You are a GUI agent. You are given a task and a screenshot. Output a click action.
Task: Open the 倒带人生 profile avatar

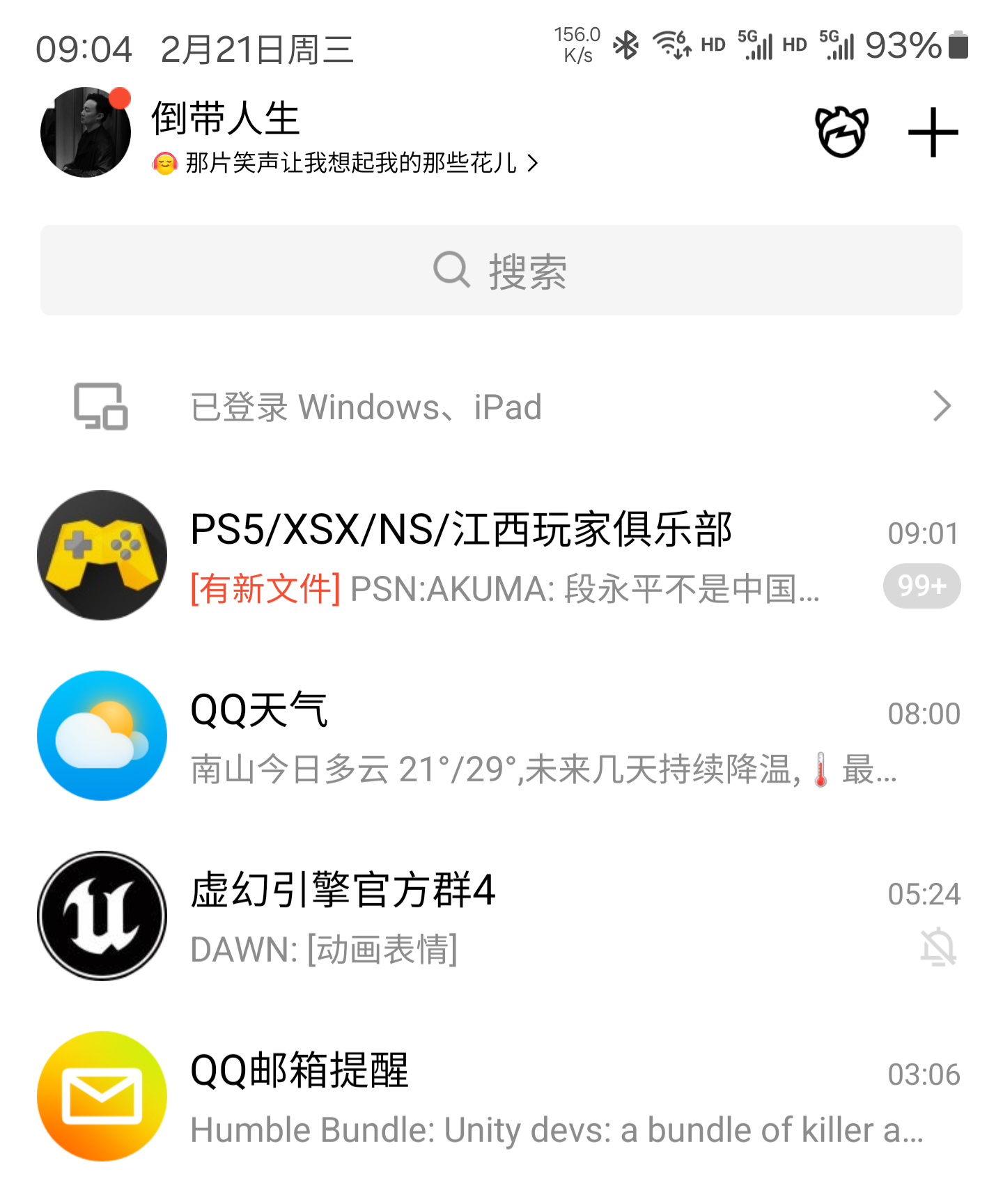(x=86, y=132)
